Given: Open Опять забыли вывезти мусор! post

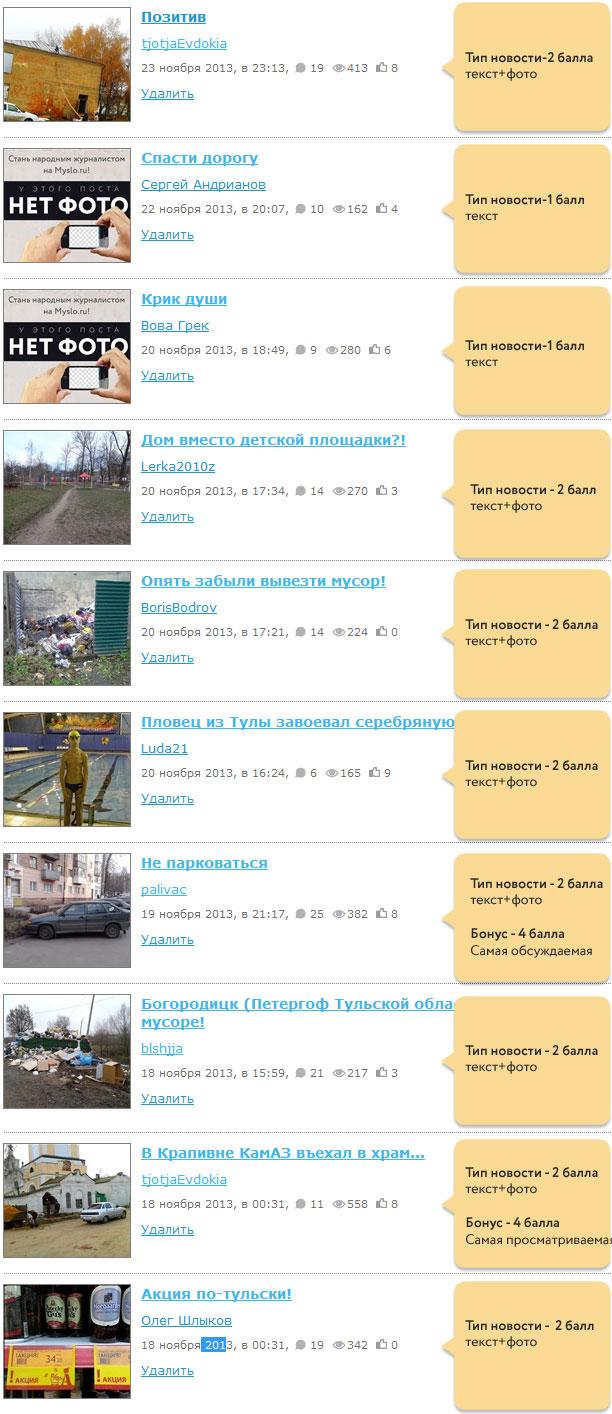Looking at the screenshot, I should [263, 581].
